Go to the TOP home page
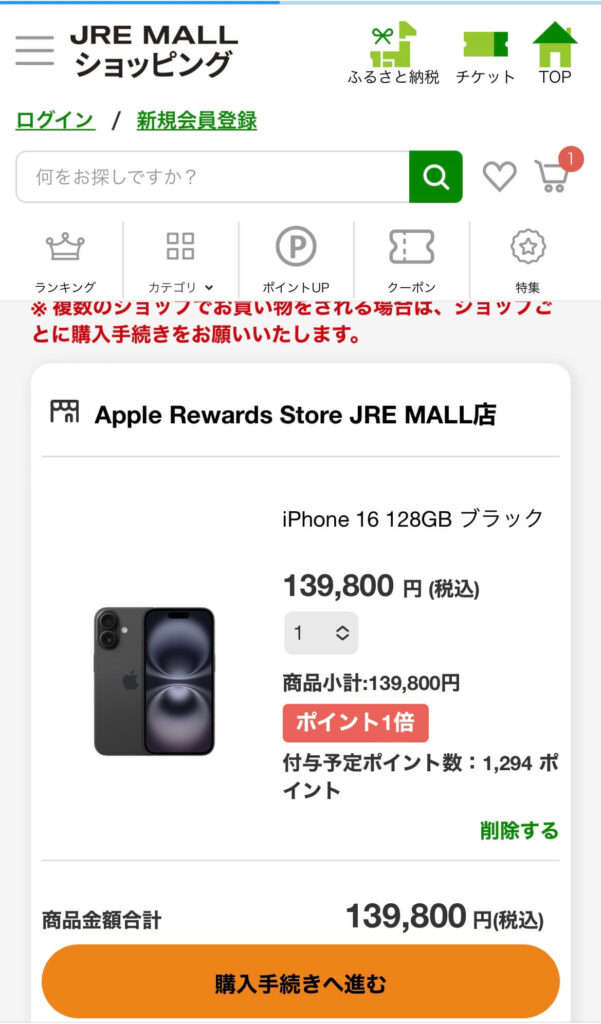This screenshot has width=601, height=1024. (x=555, y=54)
